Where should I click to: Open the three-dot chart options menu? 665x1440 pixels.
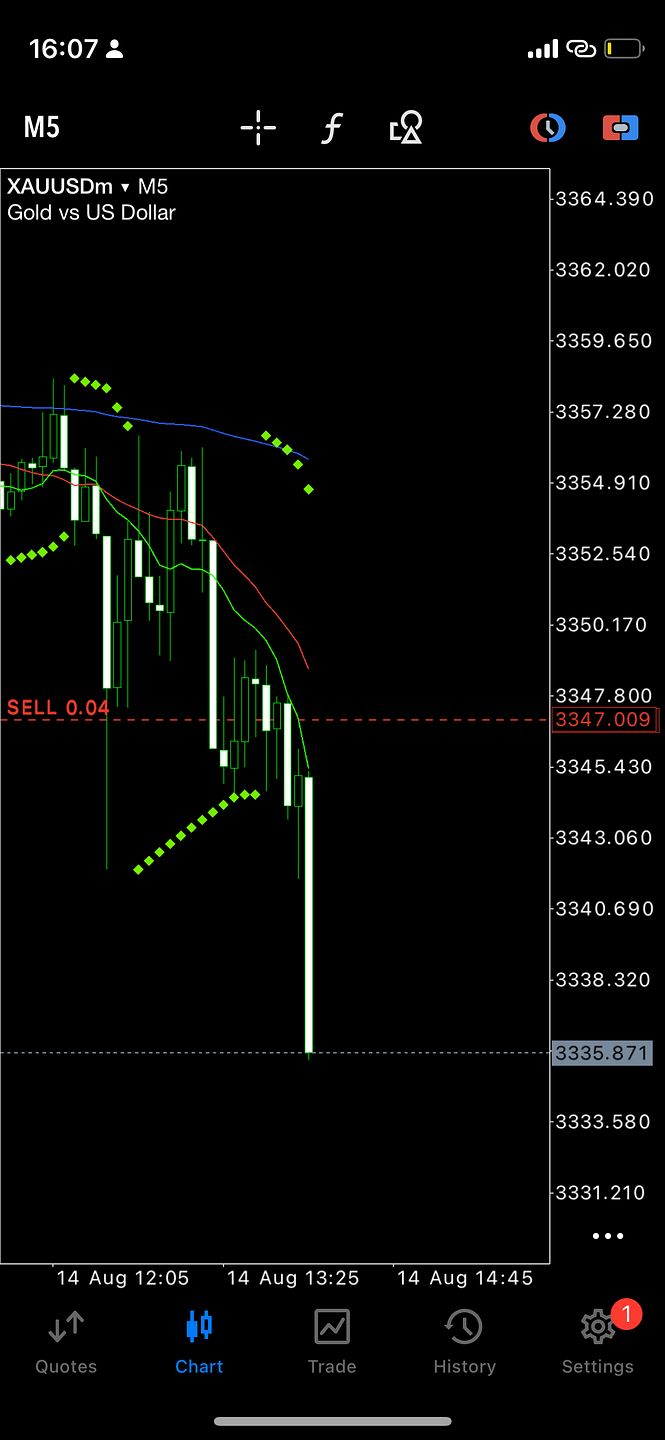(608, 1236)
